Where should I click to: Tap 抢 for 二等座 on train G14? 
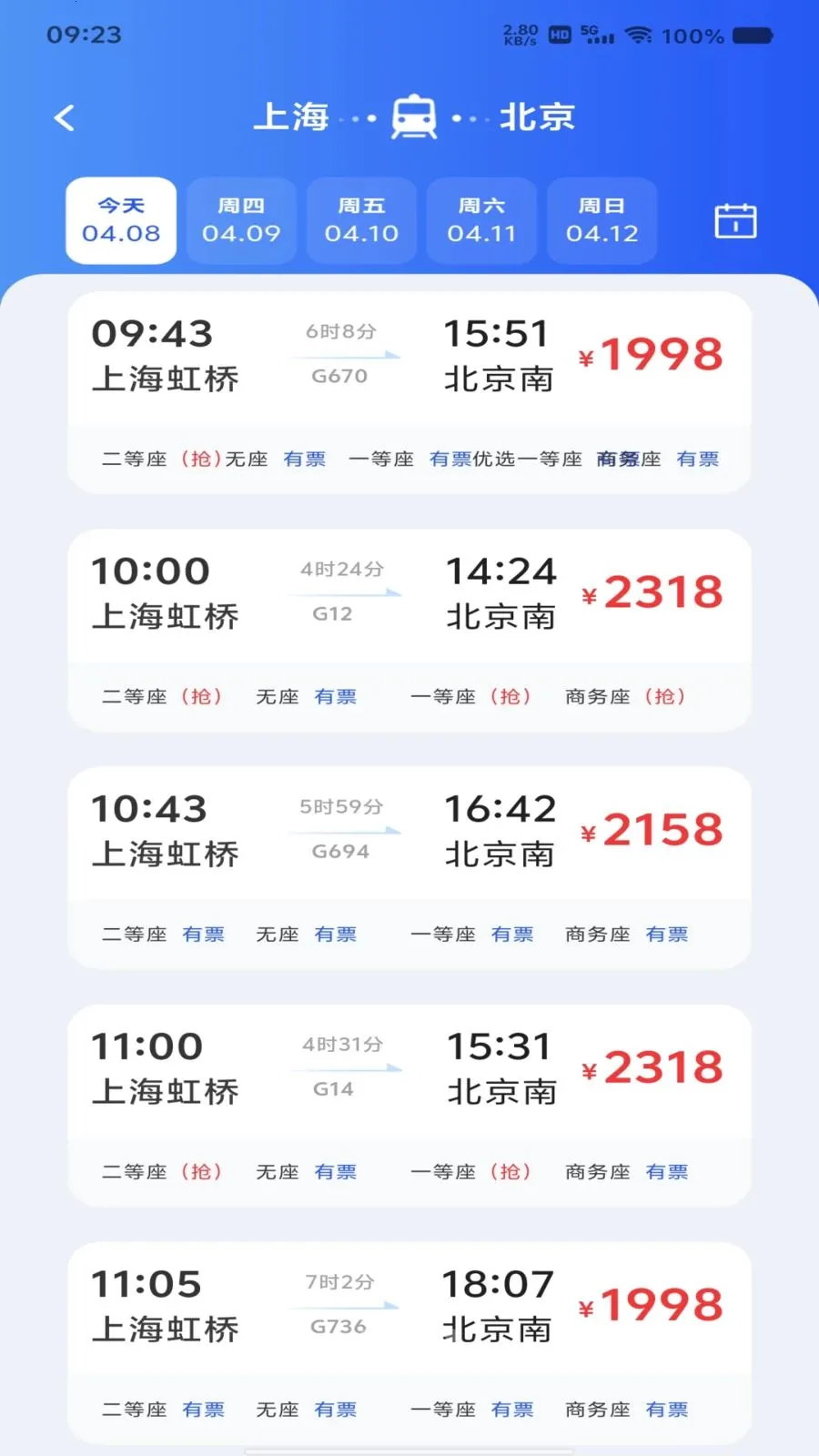point(202,1172)
